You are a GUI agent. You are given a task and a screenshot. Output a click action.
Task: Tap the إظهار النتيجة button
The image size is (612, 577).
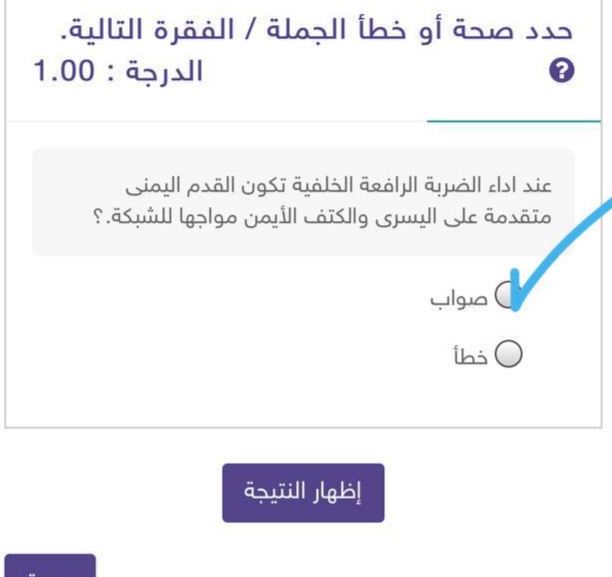point(303,492)
